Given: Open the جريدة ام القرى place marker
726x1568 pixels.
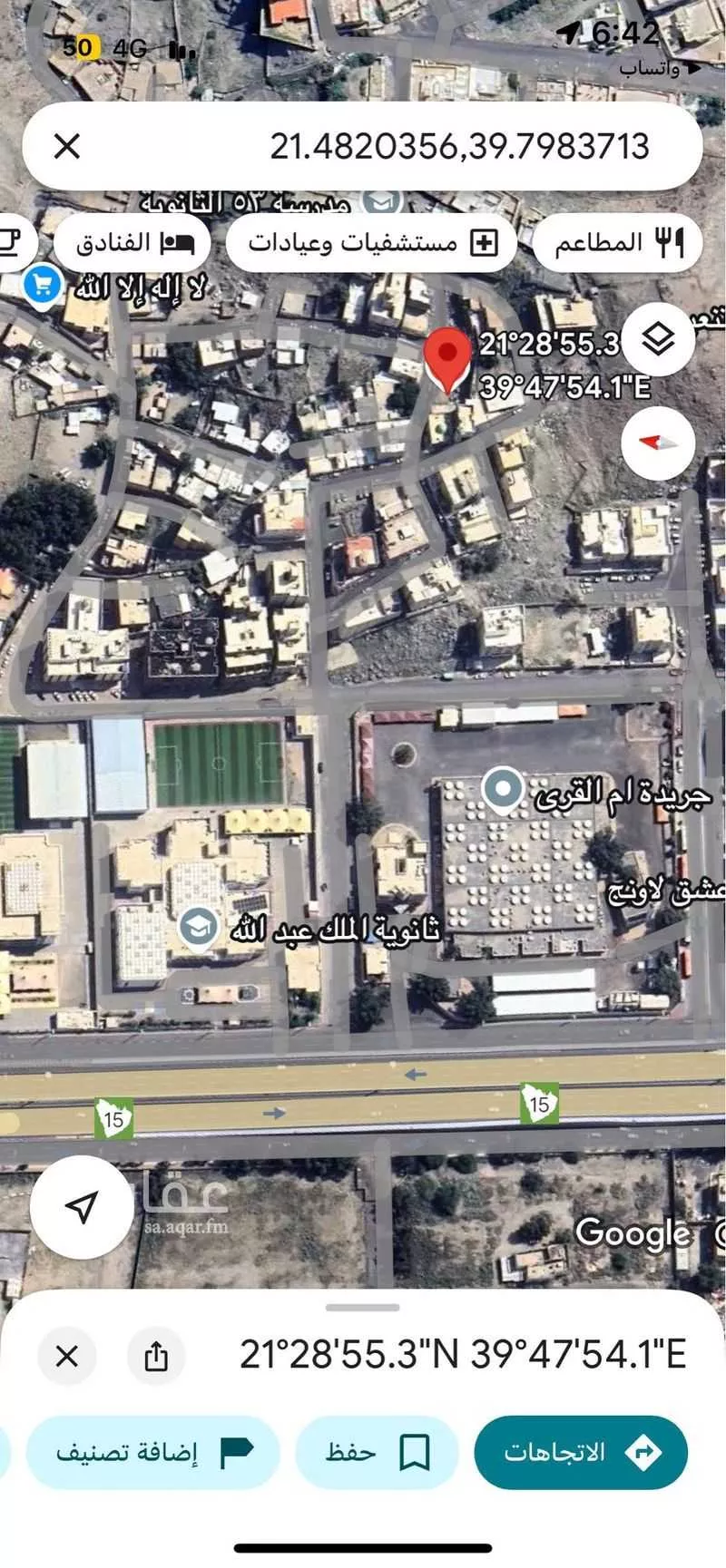Looking at the screenshot, I should click(502, 787).
